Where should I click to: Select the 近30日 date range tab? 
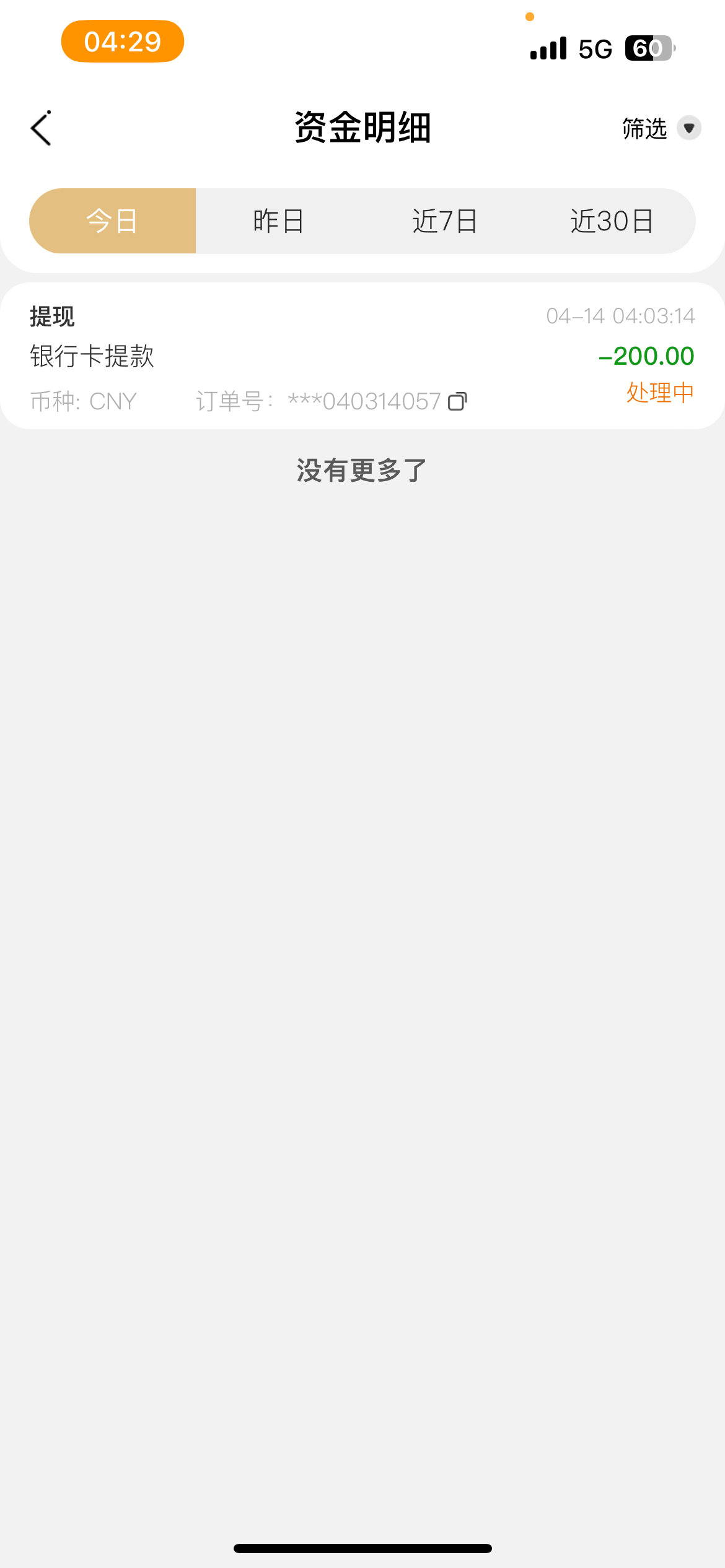(612, 220)
